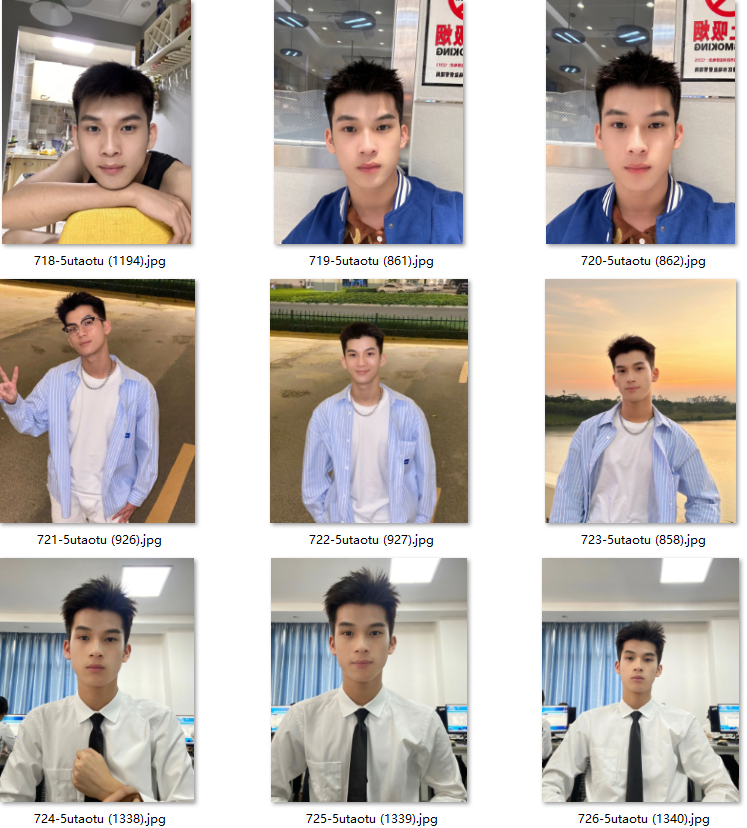Viewport: 747px width, 828px height.
Task: Open image 719-5utaotu (861).jpg
Action: 369,122
